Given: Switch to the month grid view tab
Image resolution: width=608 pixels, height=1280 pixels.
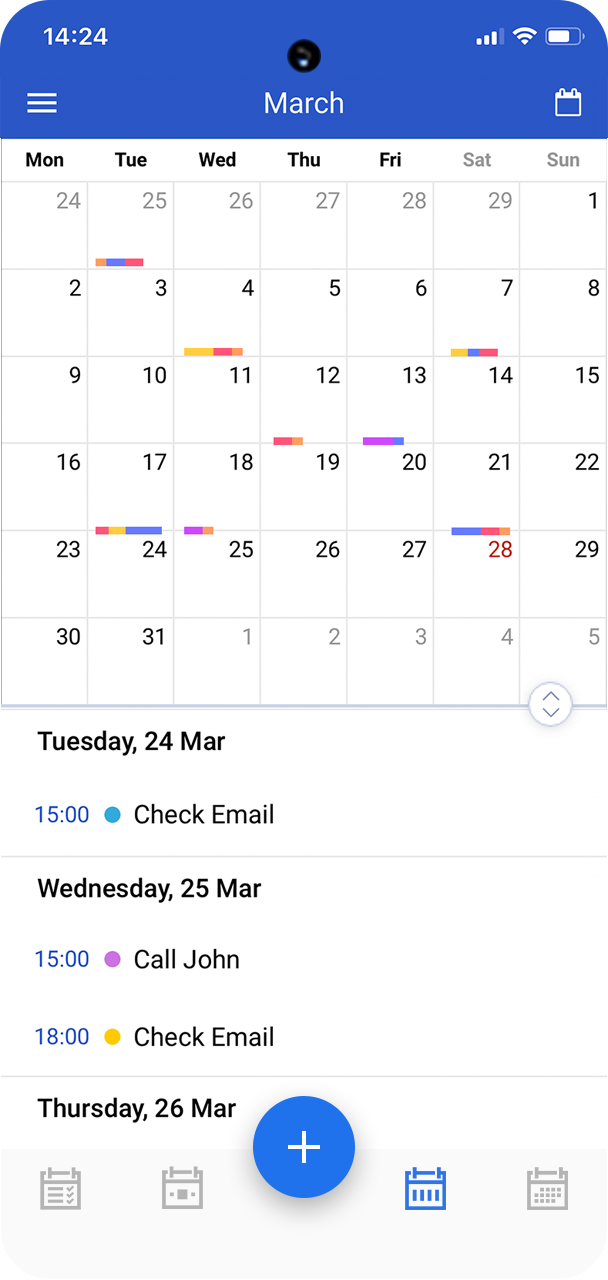Looking at the screenshot, I should (x=547, y=1189).
